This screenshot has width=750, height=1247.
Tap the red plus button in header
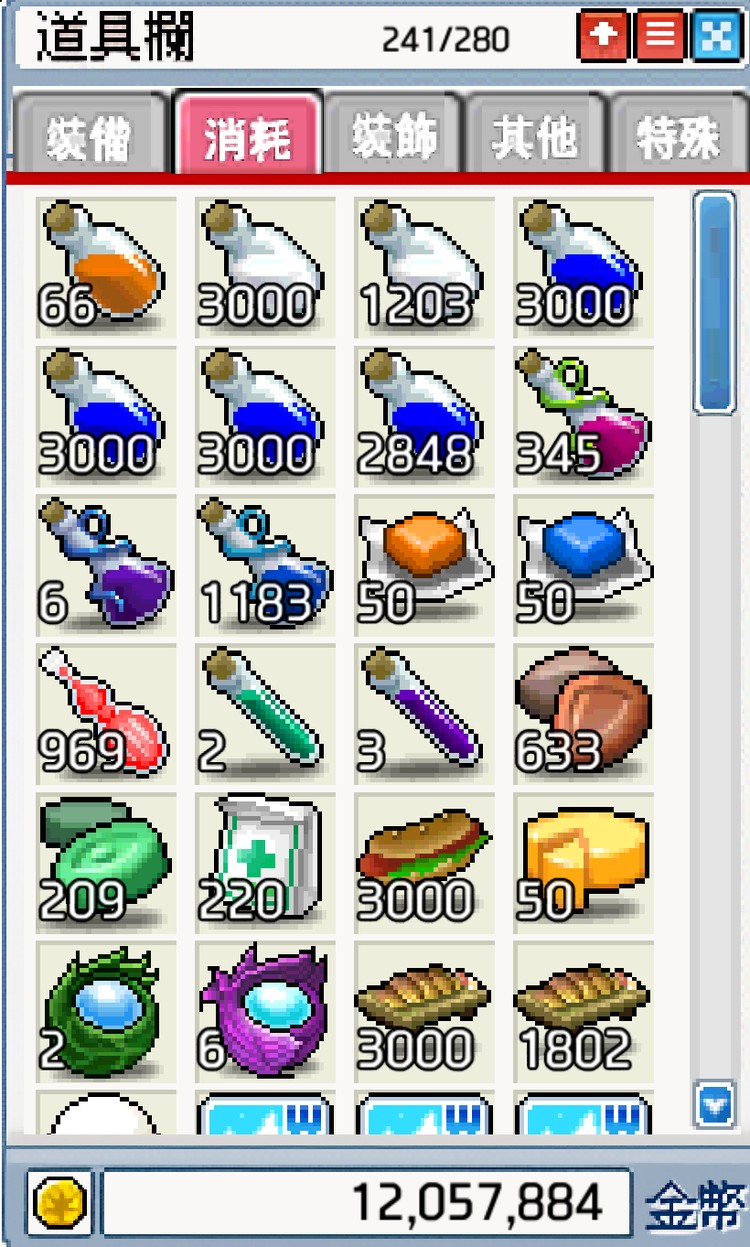(603, 37)
